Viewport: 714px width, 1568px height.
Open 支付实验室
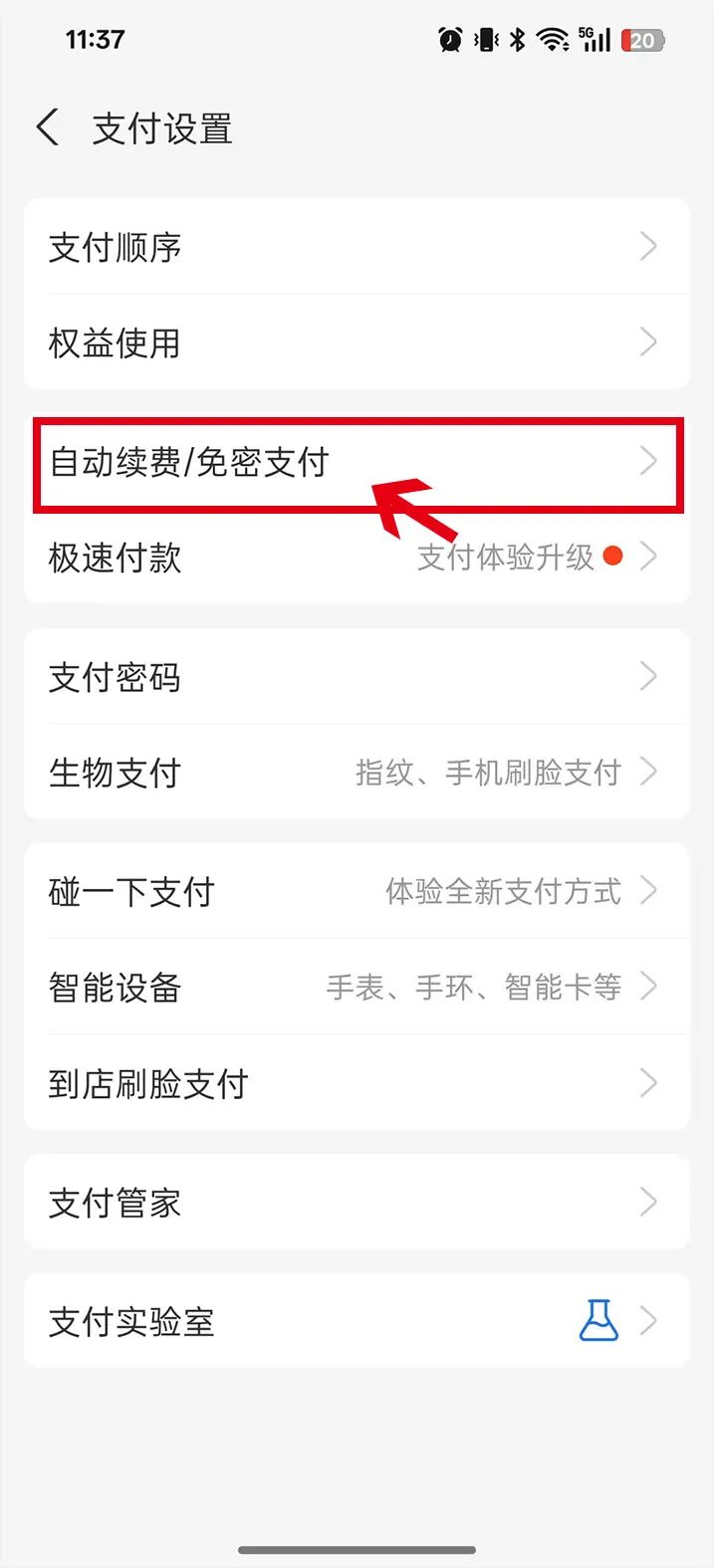(357, 1322)
